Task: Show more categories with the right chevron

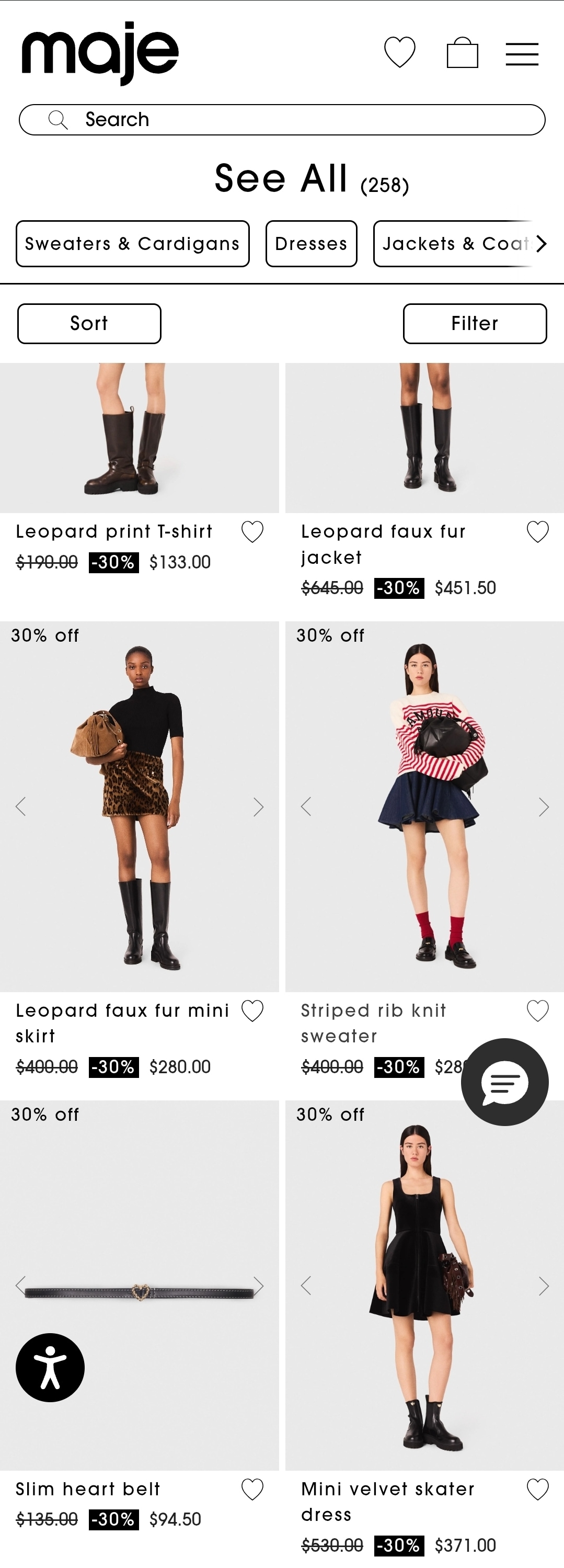Action: point(542,244)
